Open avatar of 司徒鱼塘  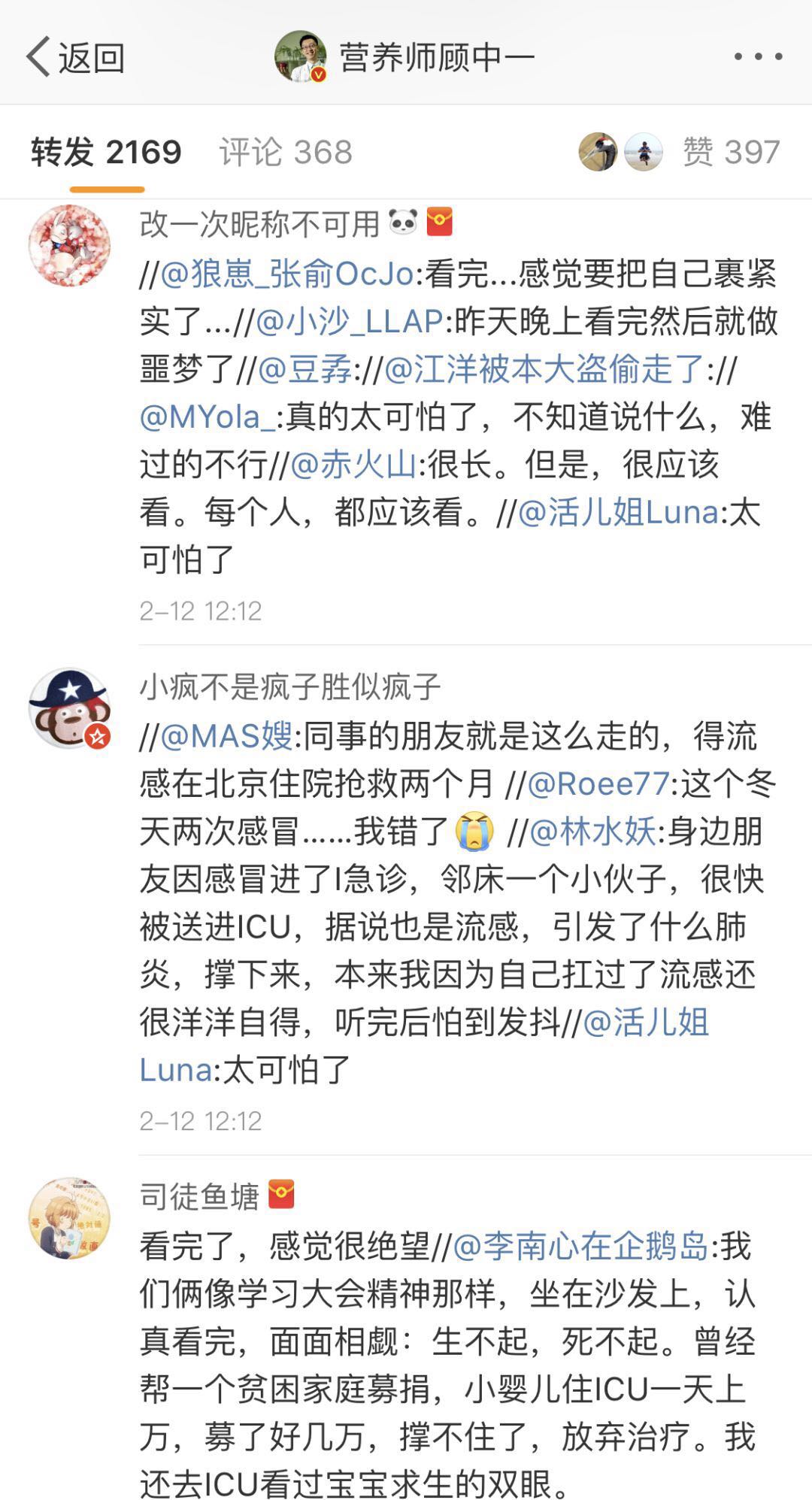69,1218
